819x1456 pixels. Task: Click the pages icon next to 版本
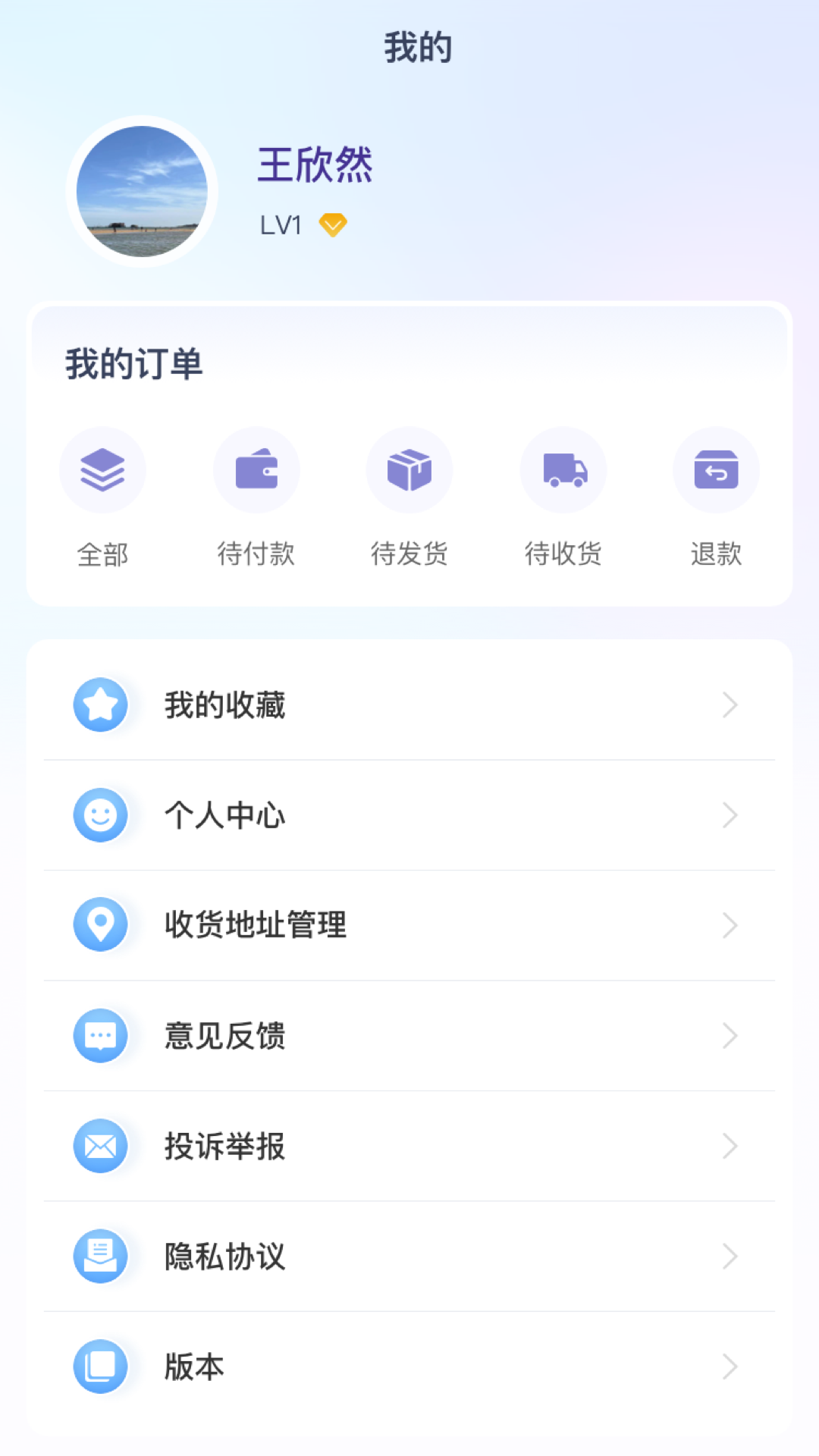(101, 1368)
